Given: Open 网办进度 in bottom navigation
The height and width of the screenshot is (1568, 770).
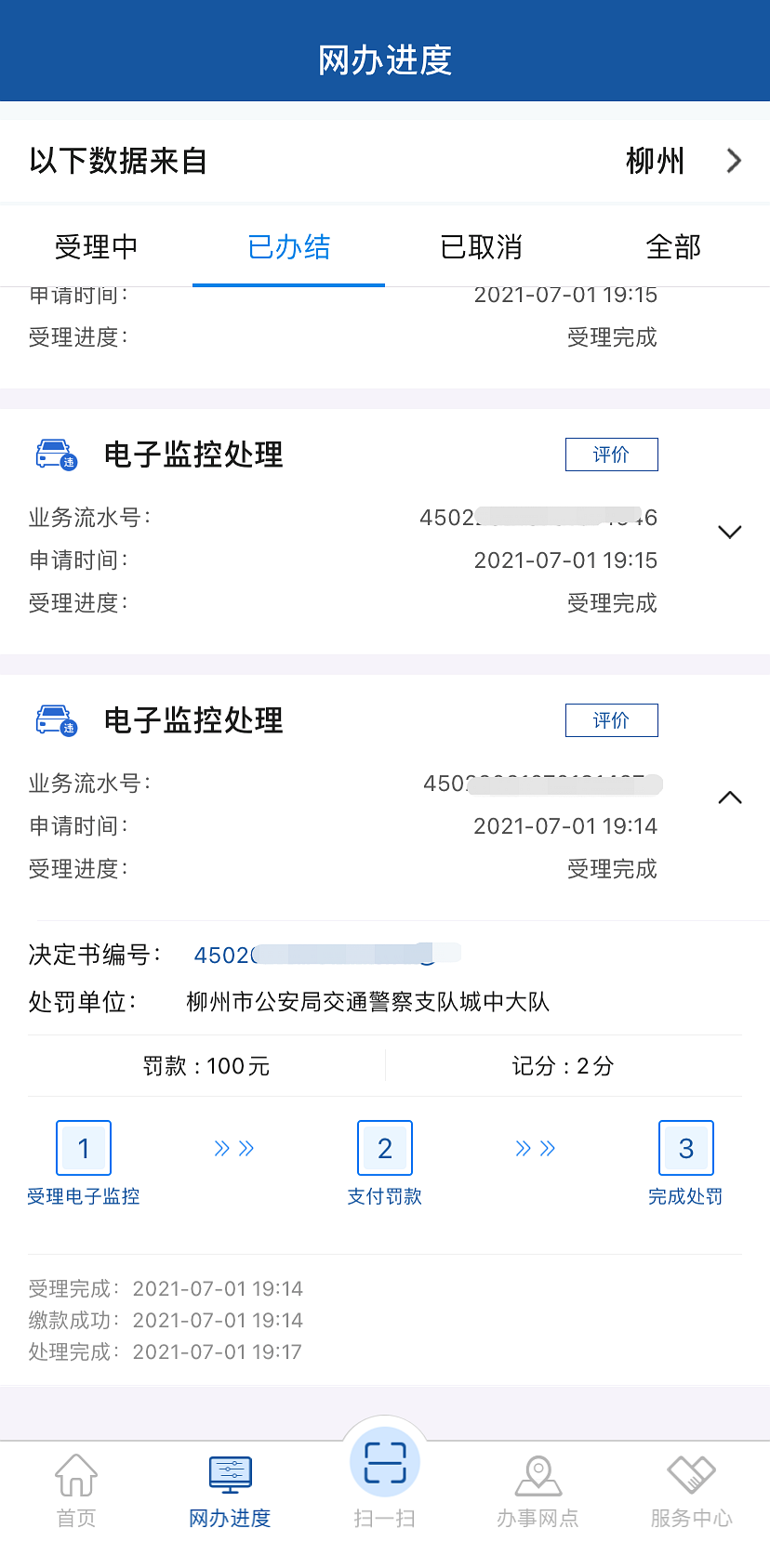Looking at the screenshot, I should (230, 1492).
